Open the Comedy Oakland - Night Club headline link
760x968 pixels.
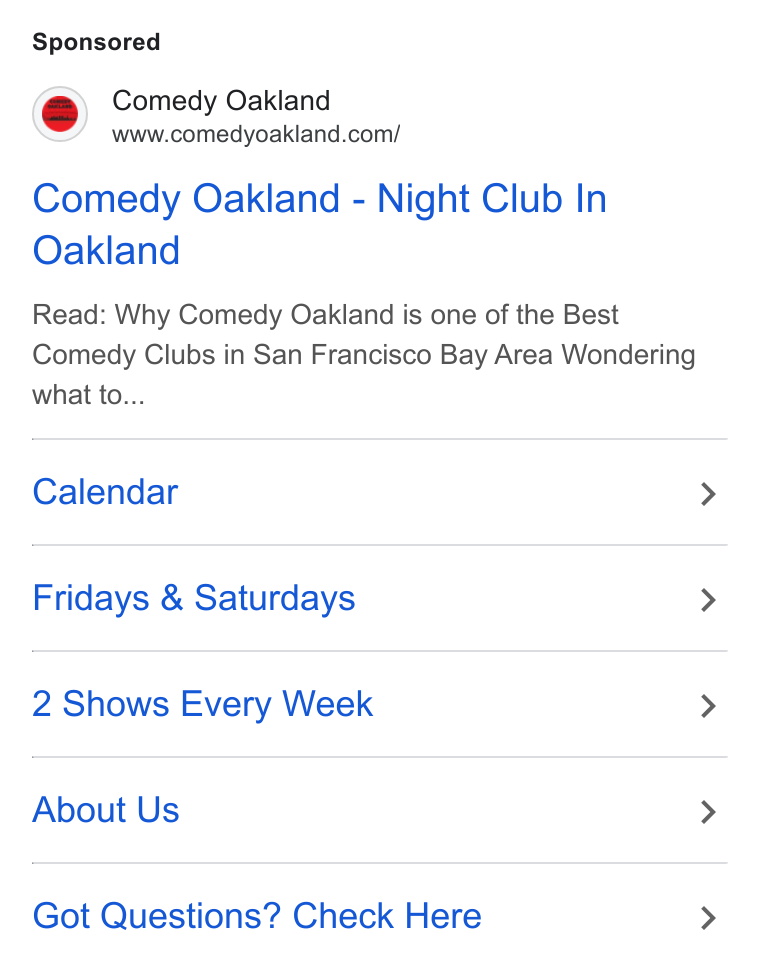(x=319, y=224)
